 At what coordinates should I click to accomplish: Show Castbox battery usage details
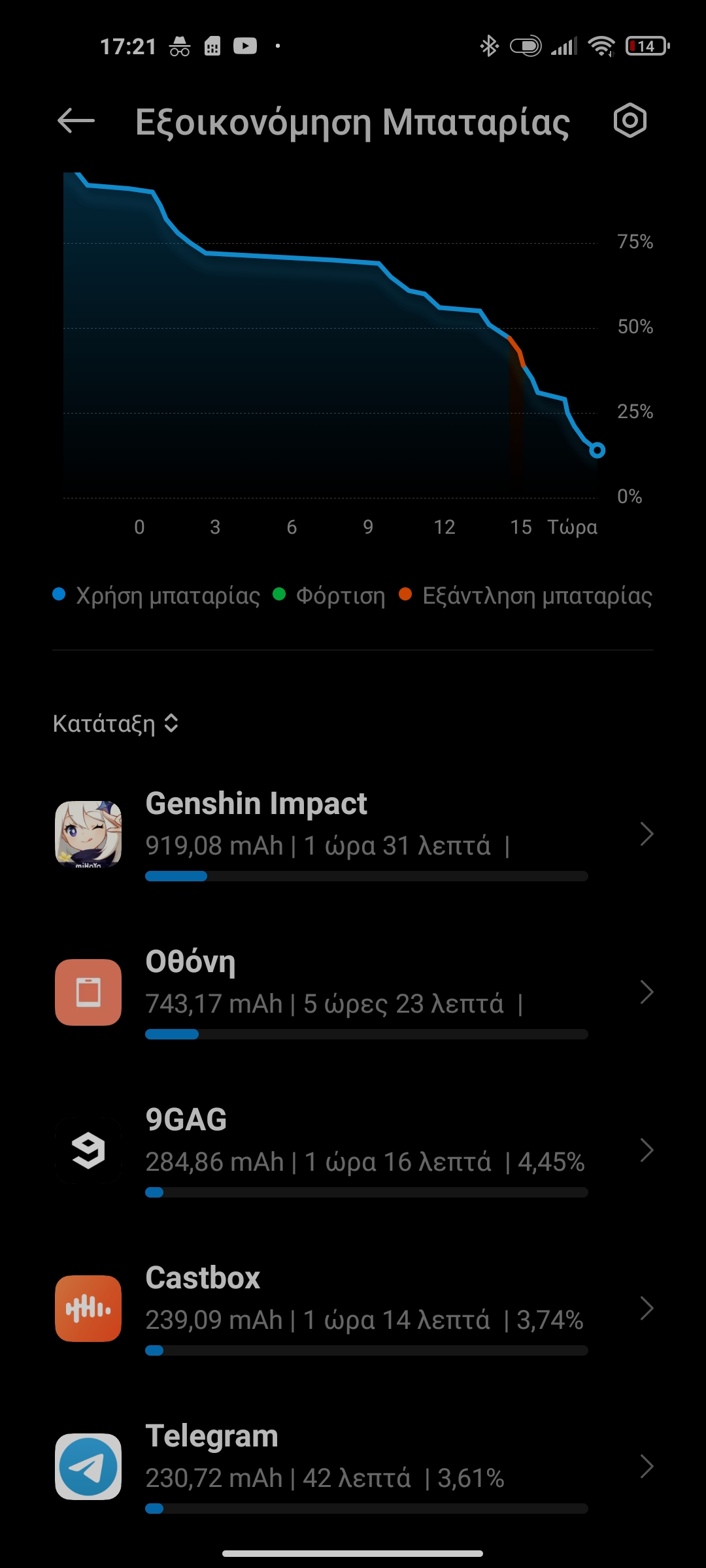point(353,1309)
